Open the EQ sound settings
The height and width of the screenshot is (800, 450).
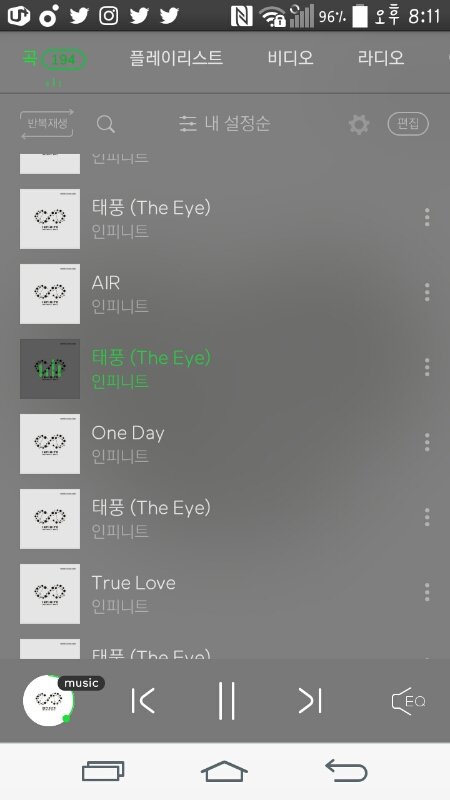click(408, 701)
